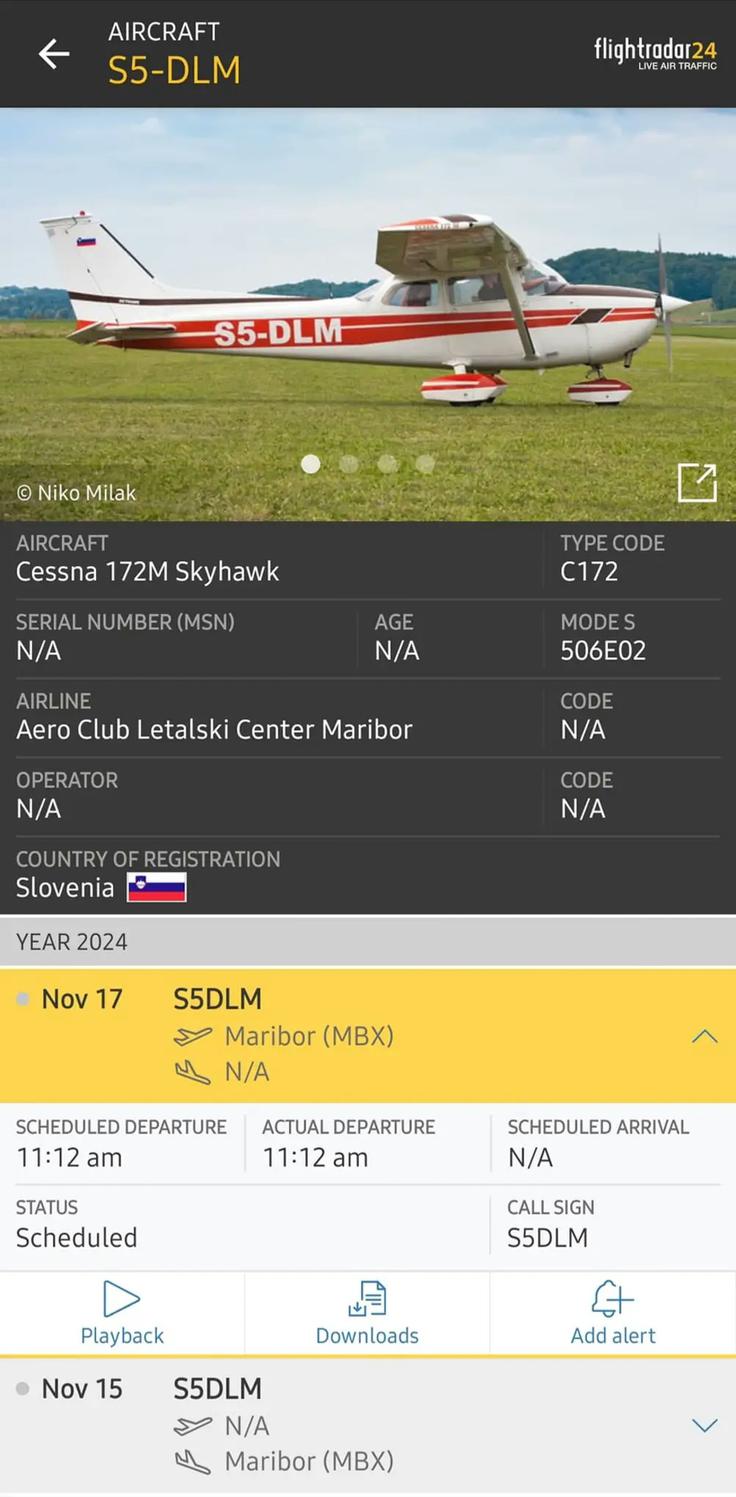Viewport: 736px width, 1497px height.
Task: Open Downloads for the Nov 17 flight
Action: tap(367, 1314)
